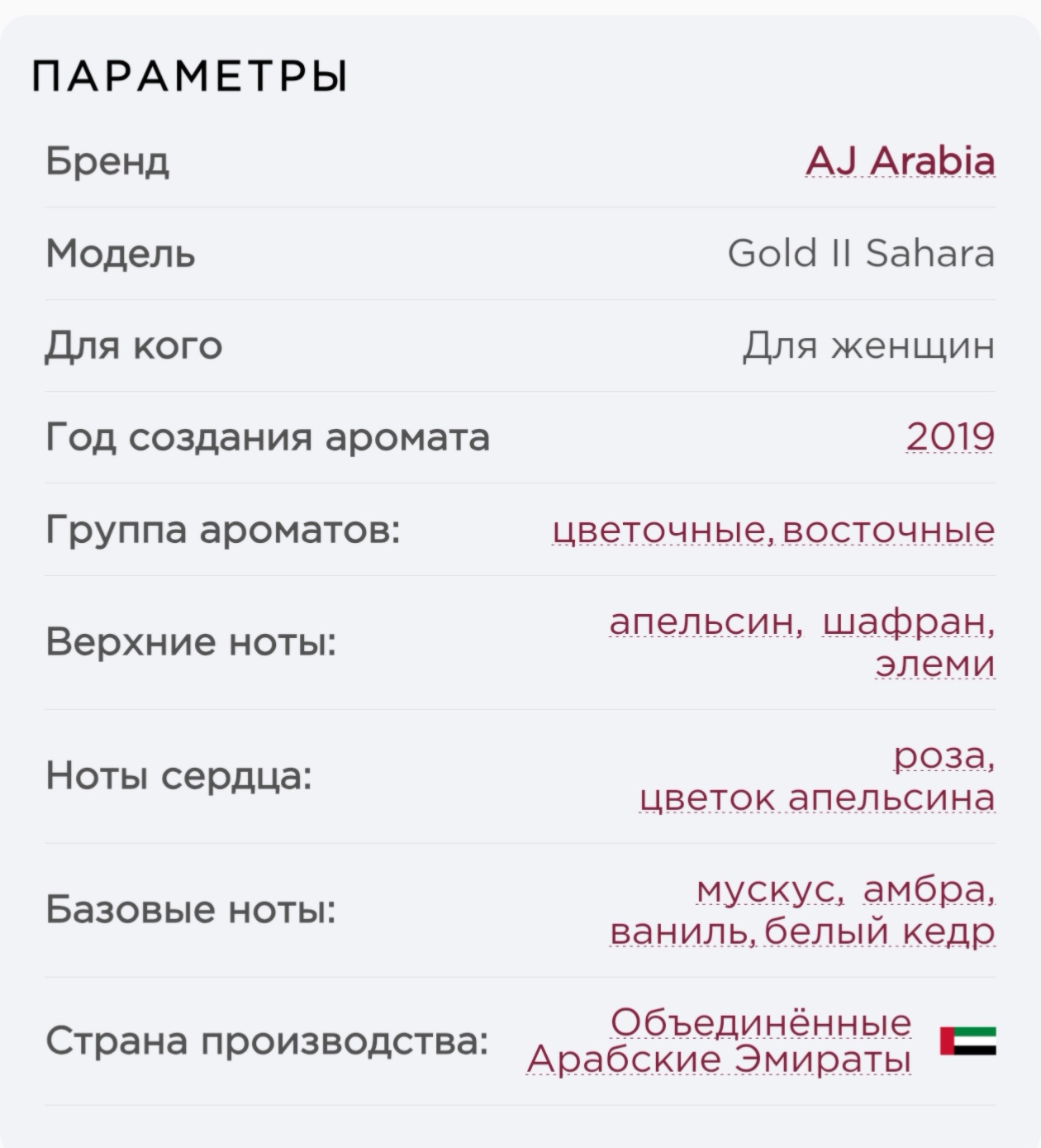
Task: Tap the амбра base note link
Action: pos(929,889)
